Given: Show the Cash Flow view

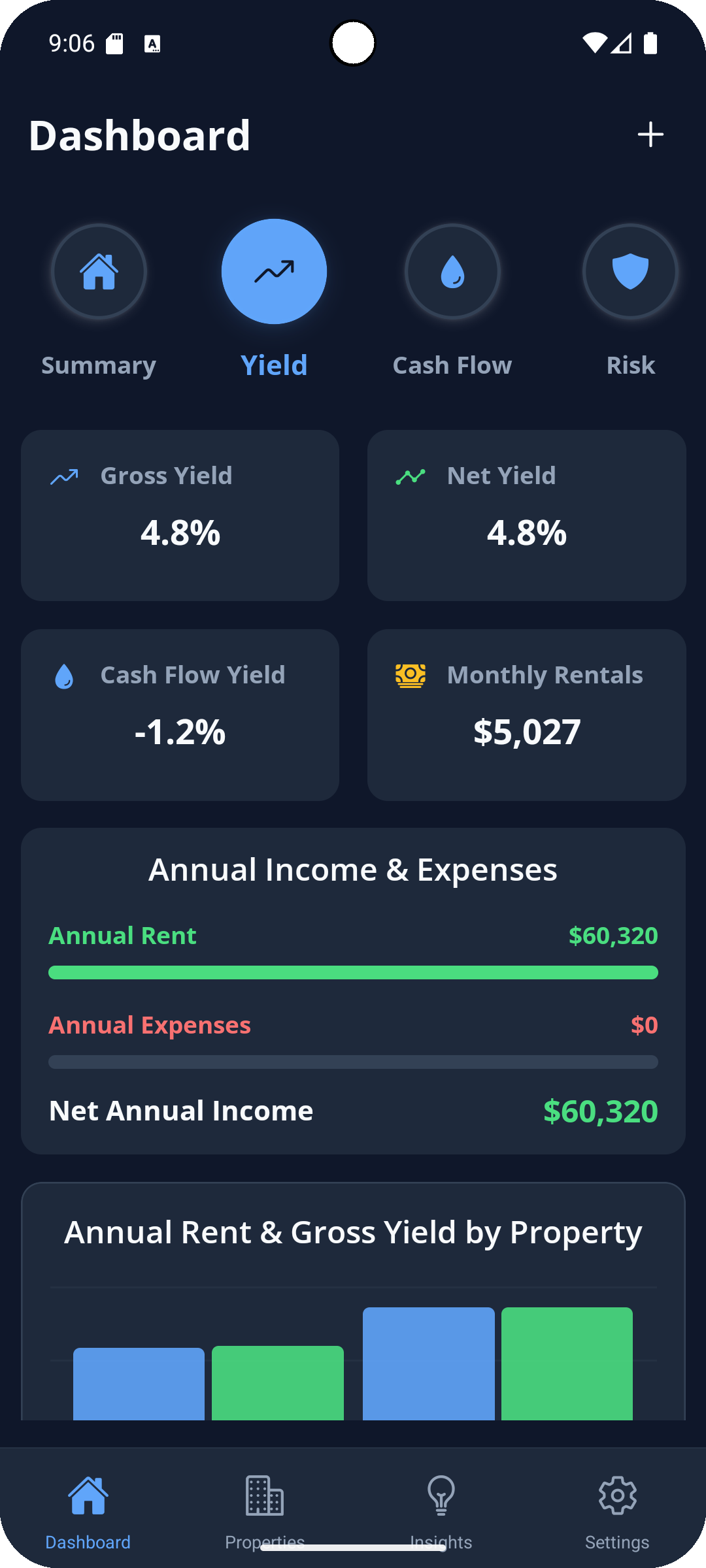Looking at the screenshot, I should point(452,272).
